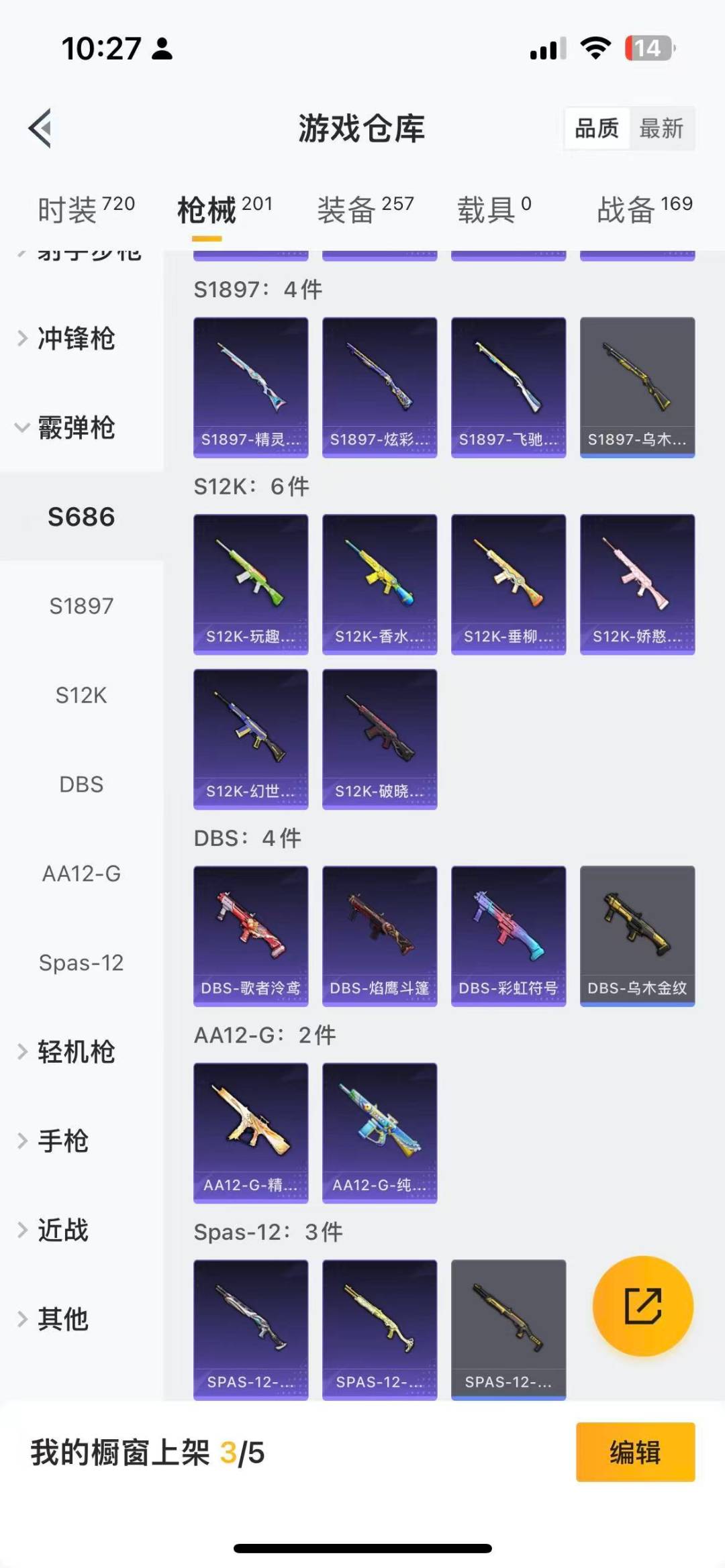Expand the 冲锋枪 category
Screen dimensions: 725x1568
pyautogui.click(x=75, y=338)
